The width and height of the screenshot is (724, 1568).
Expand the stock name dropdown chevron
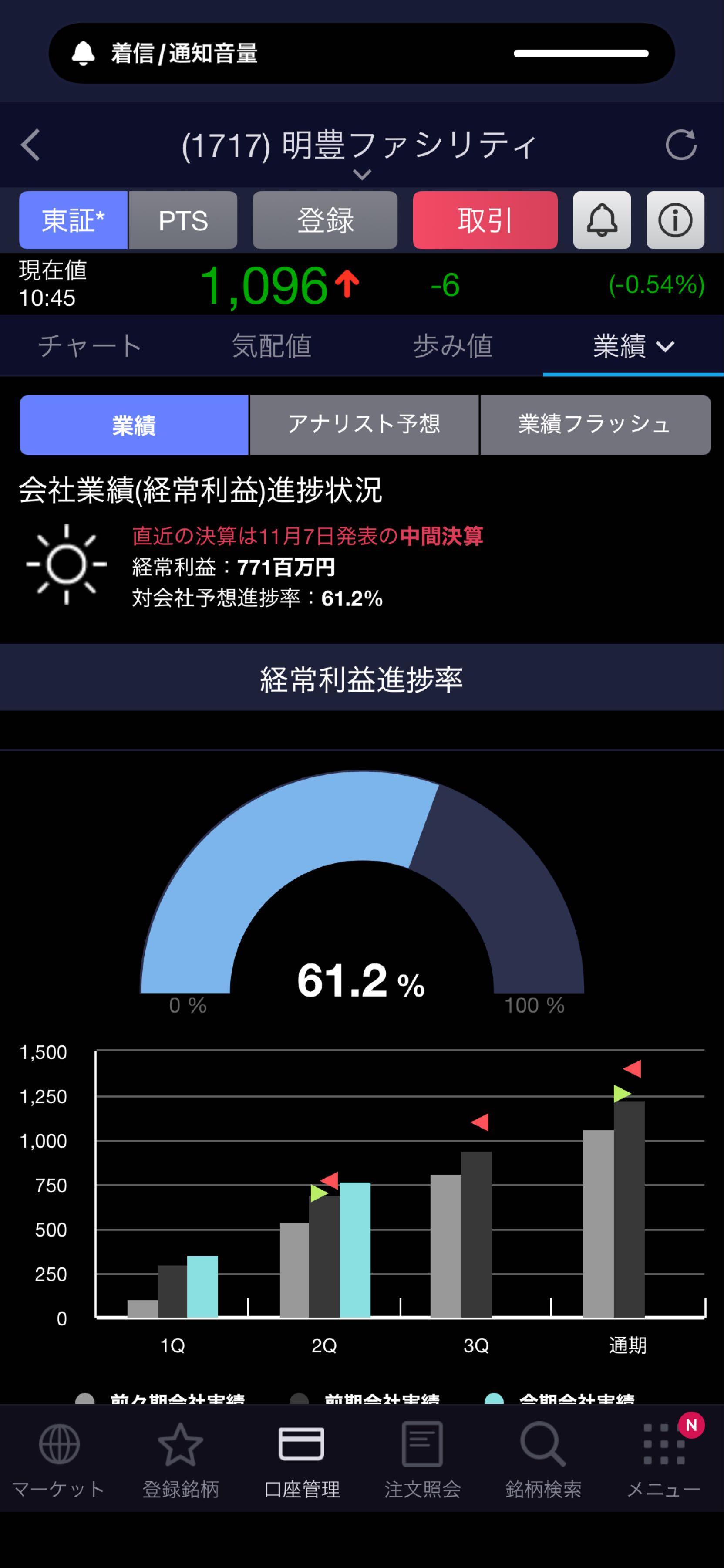tap(362, 175)
